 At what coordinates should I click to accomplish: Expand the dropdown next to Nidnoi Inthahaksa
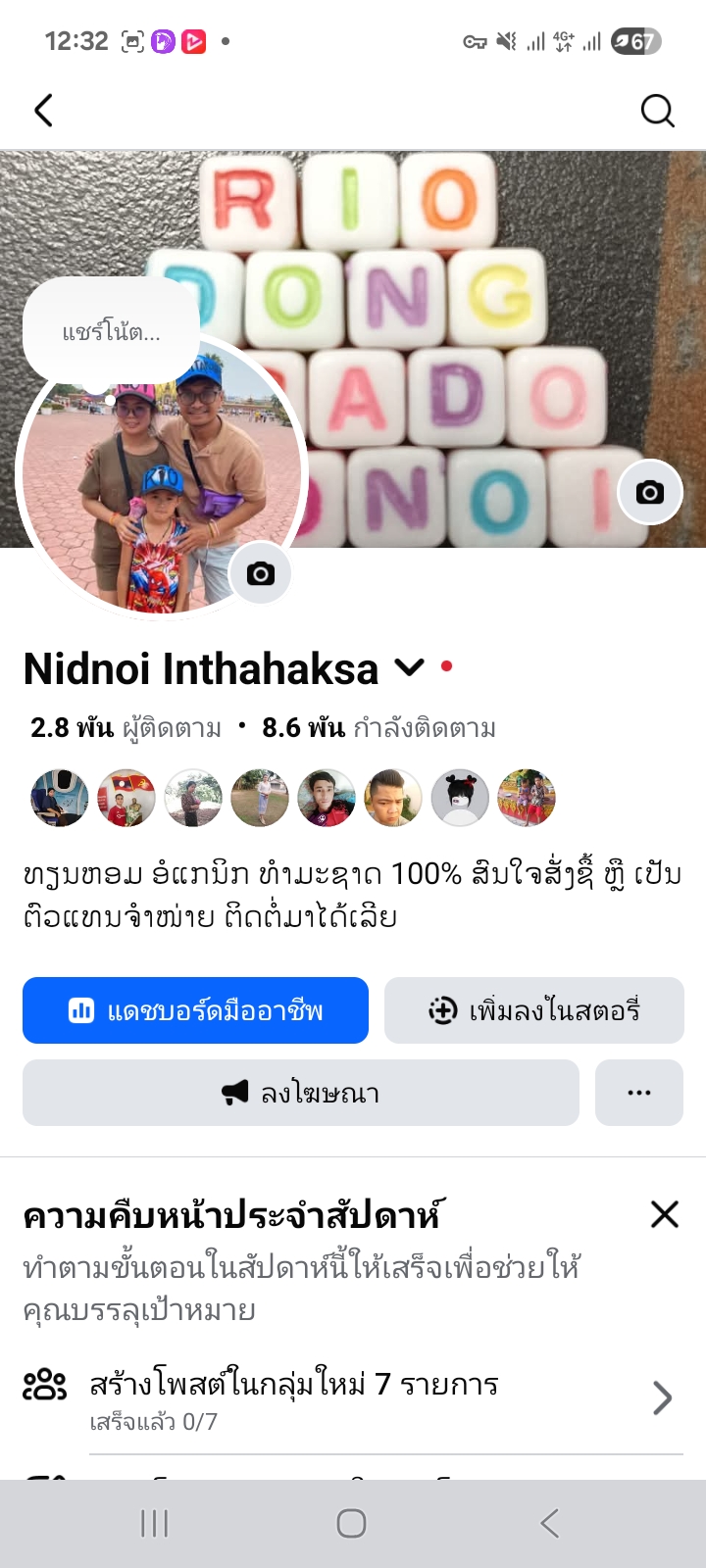409,668
